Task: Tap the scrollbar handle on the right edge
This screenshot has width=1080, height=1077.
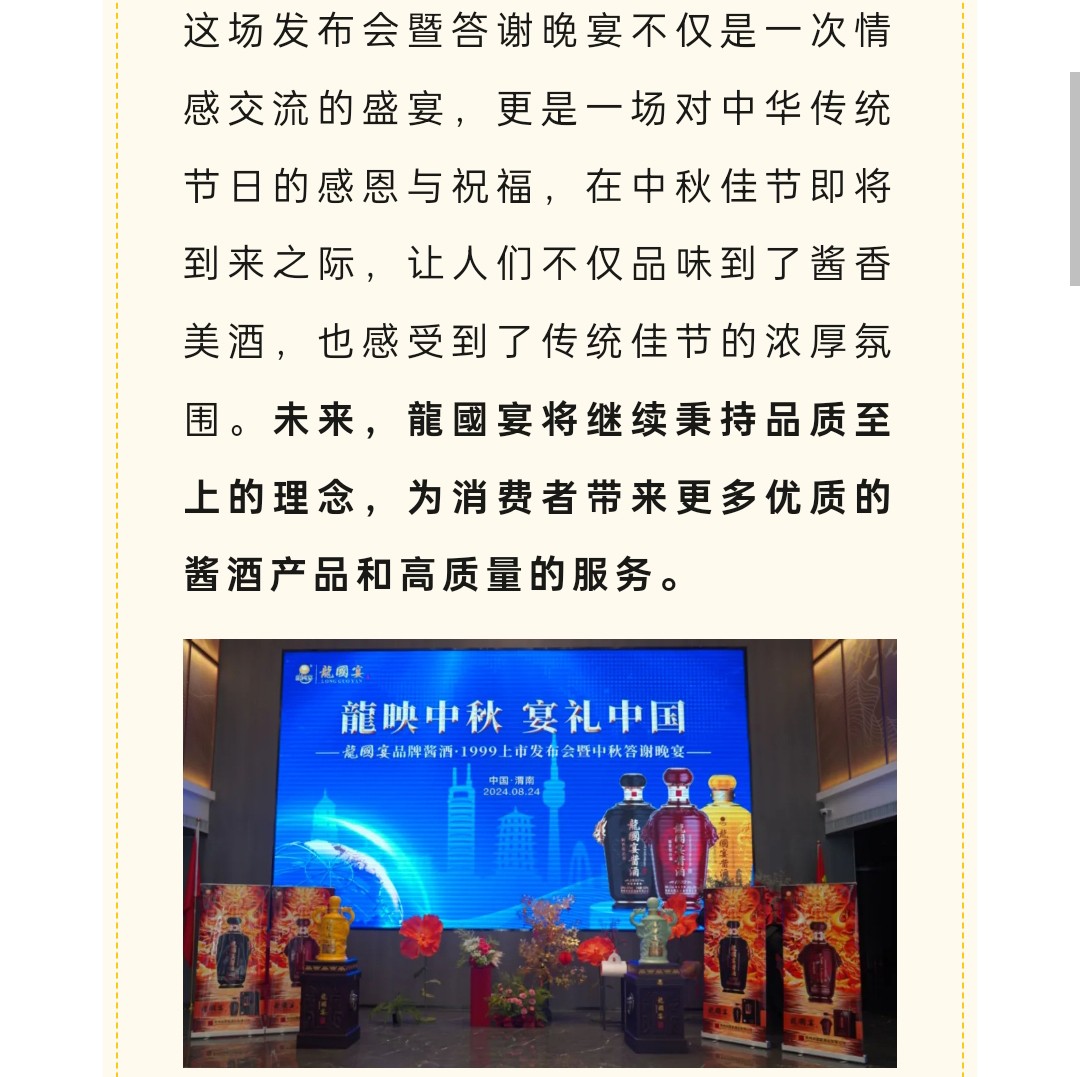Action: pos(1074,179)
